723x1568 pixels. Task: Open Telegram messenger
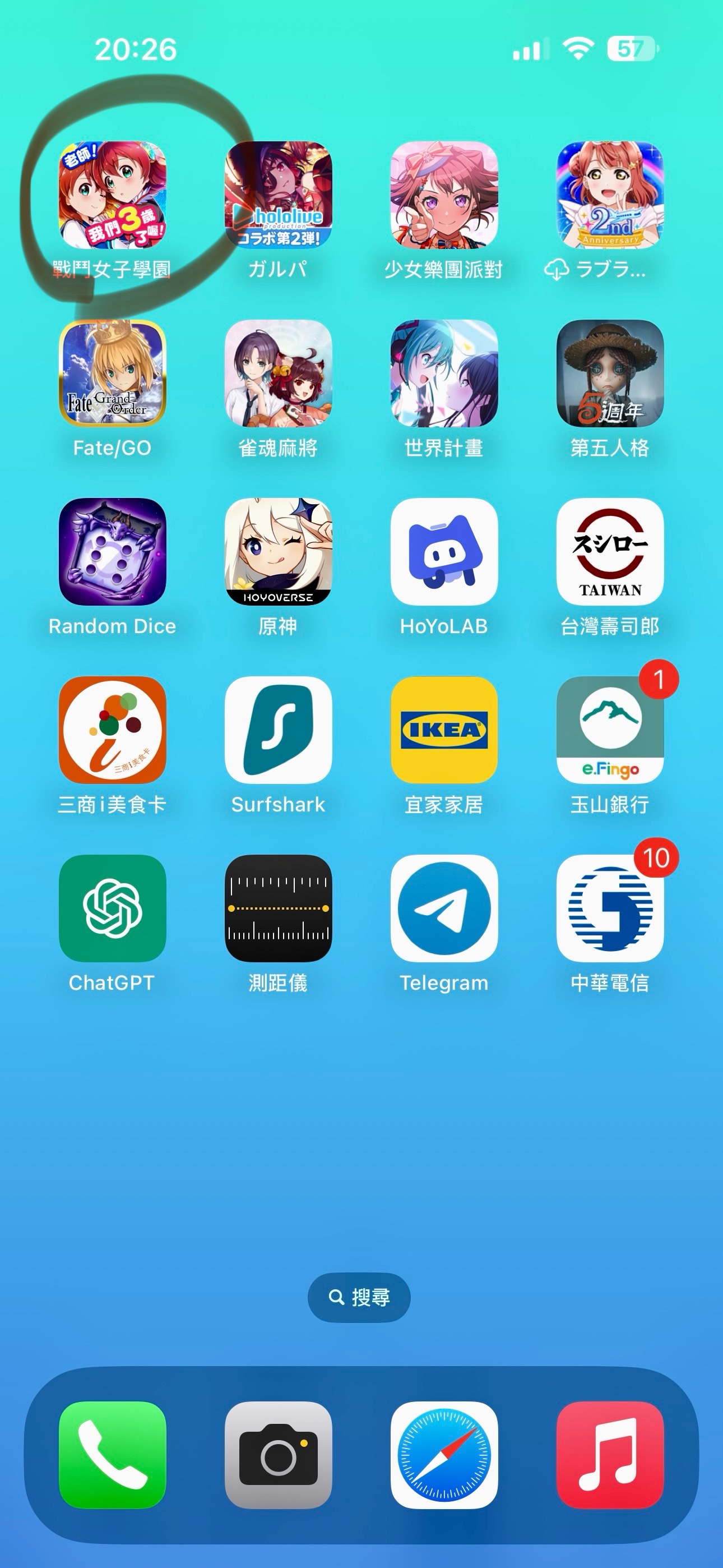pos(444,908)
